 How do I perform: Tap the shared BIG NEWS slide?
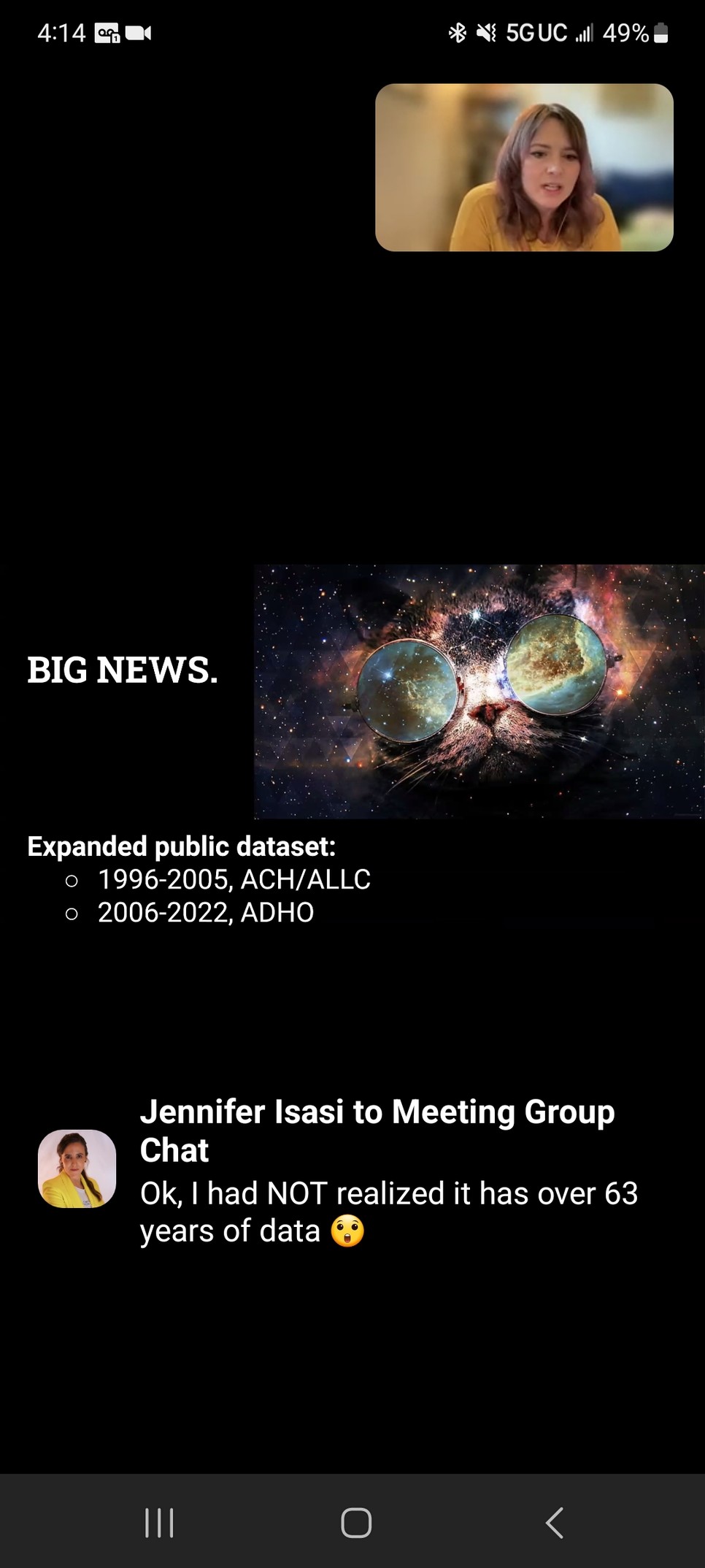(x=352, y=745)
